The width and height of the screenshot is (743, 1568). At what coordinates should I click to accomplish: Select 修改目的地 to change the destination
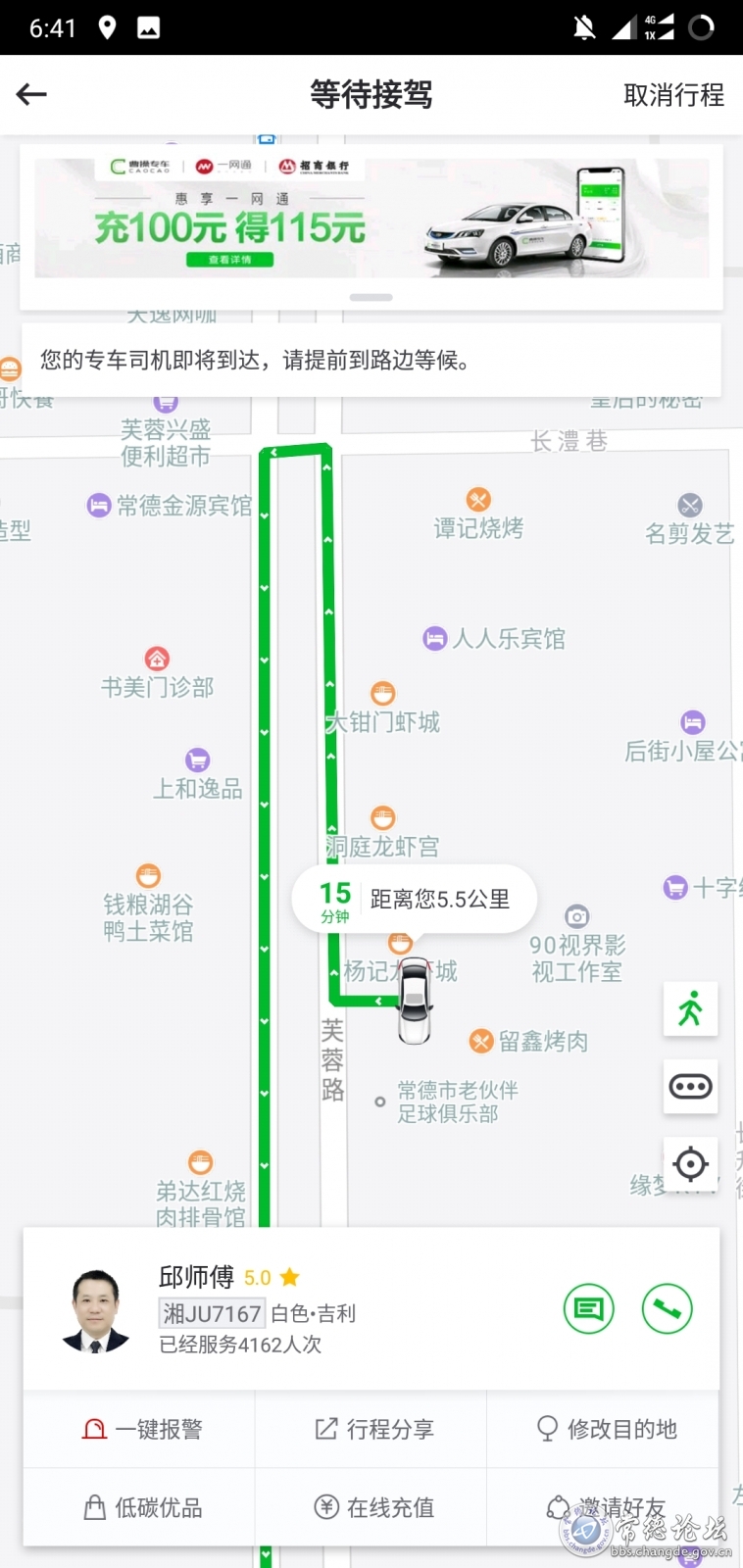605,1429
